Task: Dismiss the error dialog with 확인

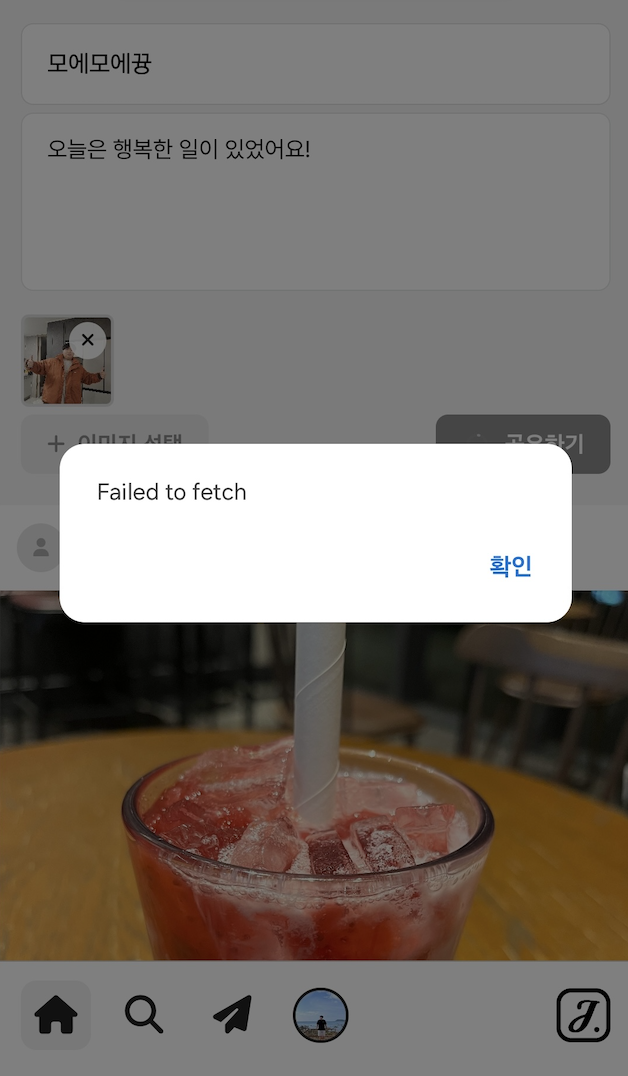Action: 510,566
